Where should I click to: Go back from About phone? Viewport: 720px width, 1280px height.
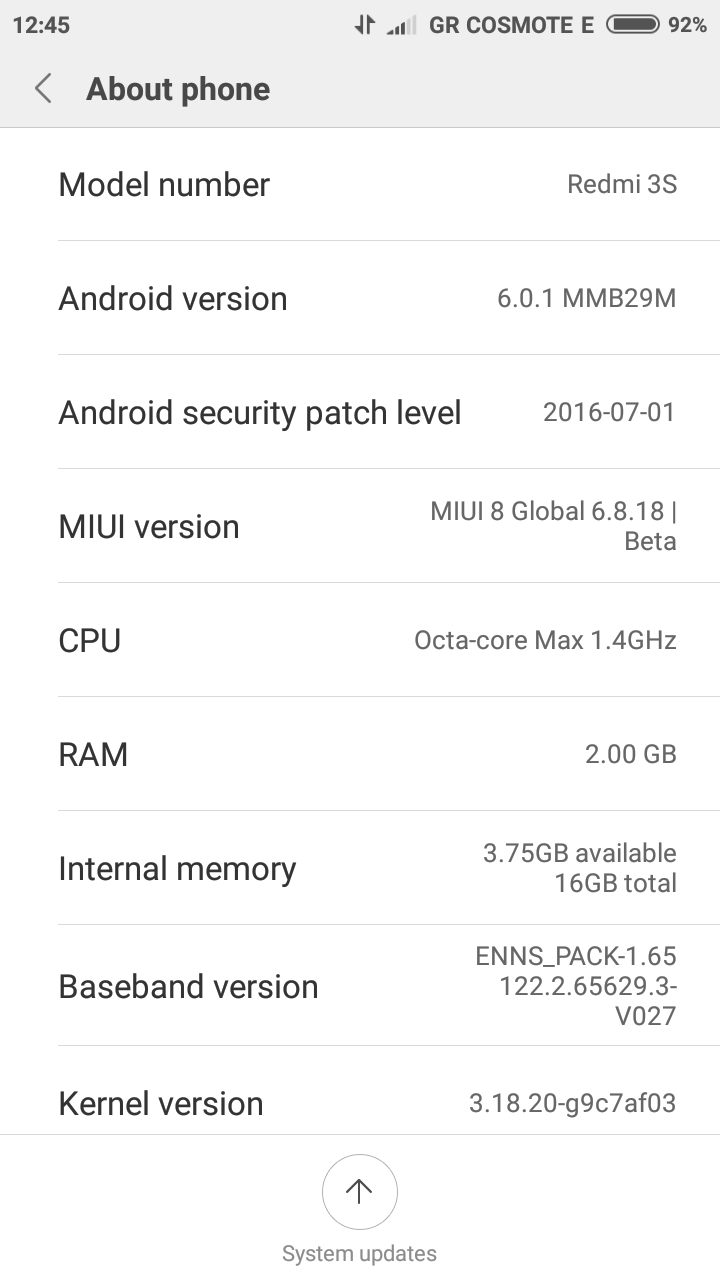click(x=43, y=89)
